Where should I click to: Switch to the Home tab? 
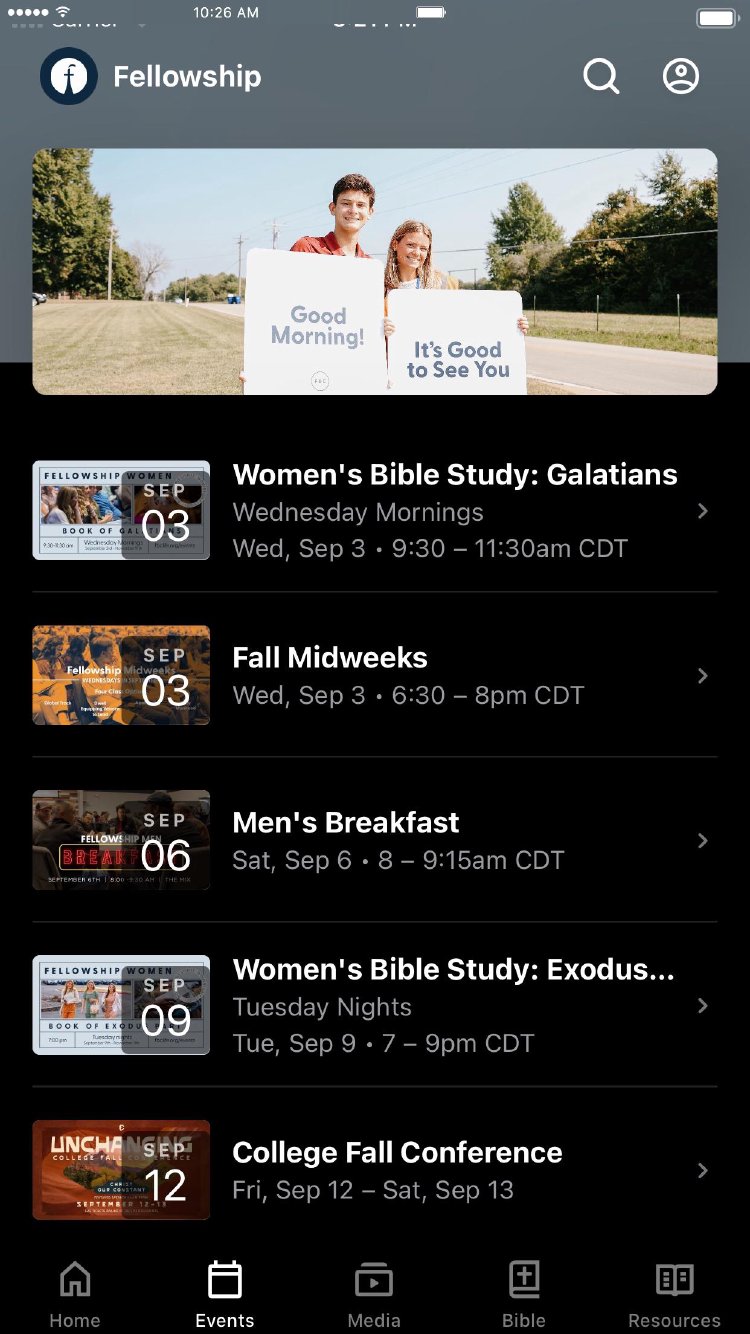click(75, 1294)
